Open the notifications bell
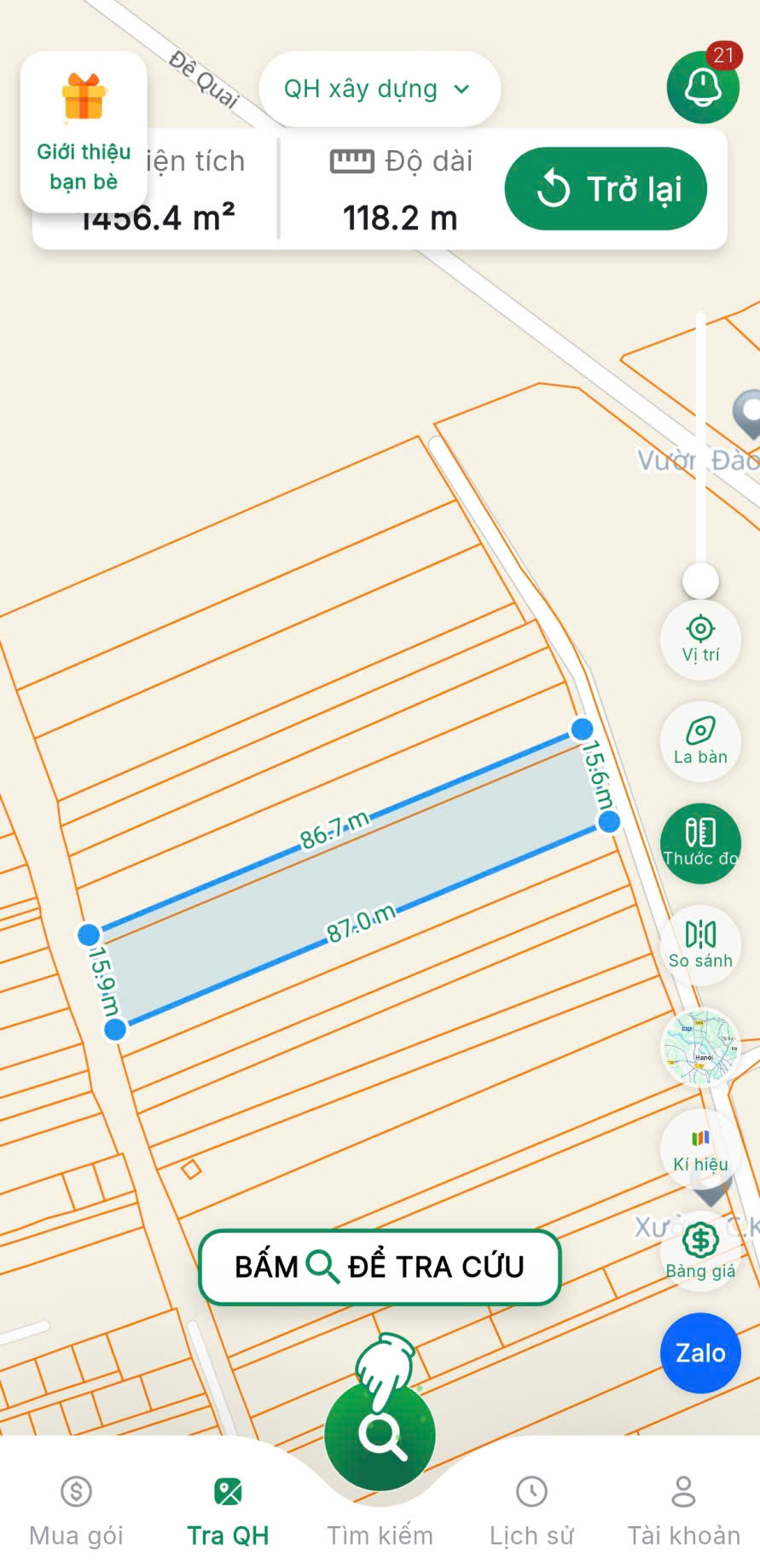This screenshot has height=1568, width=760. [x=703, y=87]
